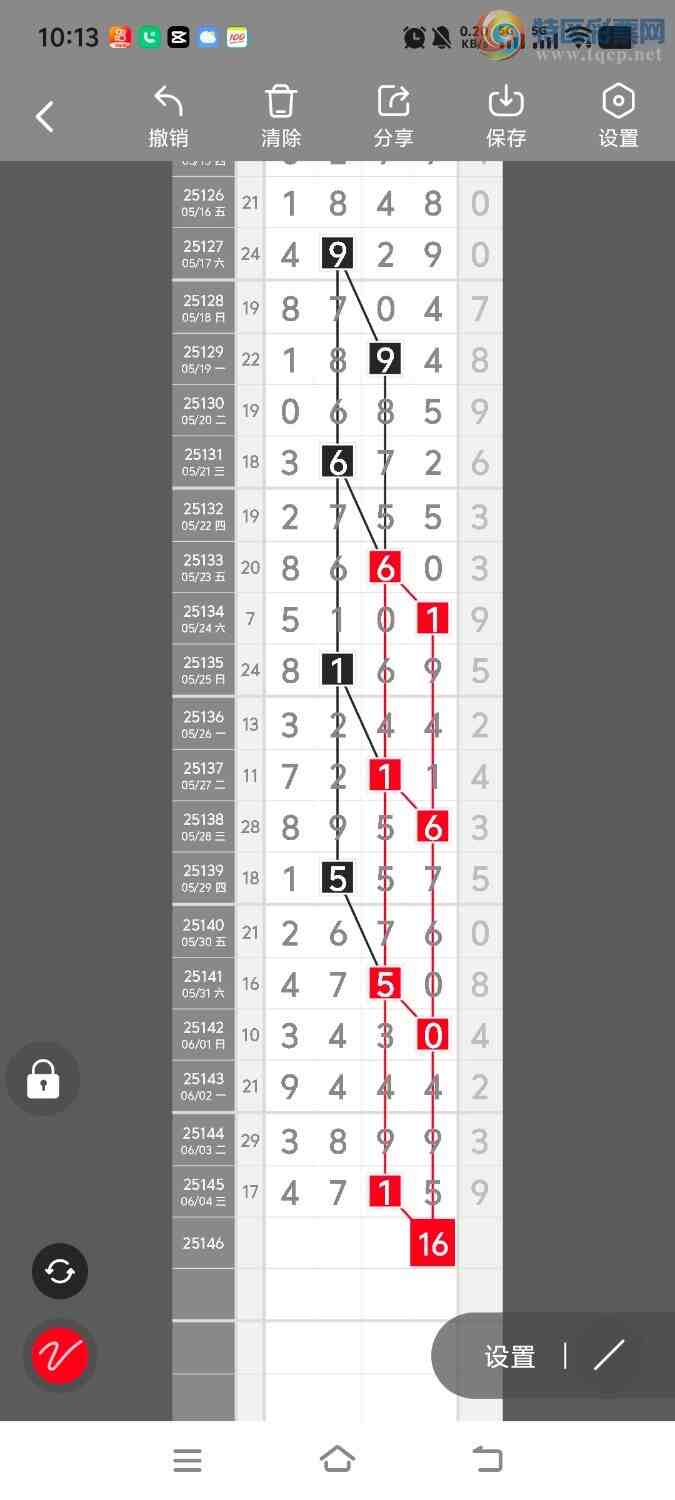Viewport: 675px width, 1500px height.
Task: Open top toolbar settings (设置)
Action: (x=618, y=117)
